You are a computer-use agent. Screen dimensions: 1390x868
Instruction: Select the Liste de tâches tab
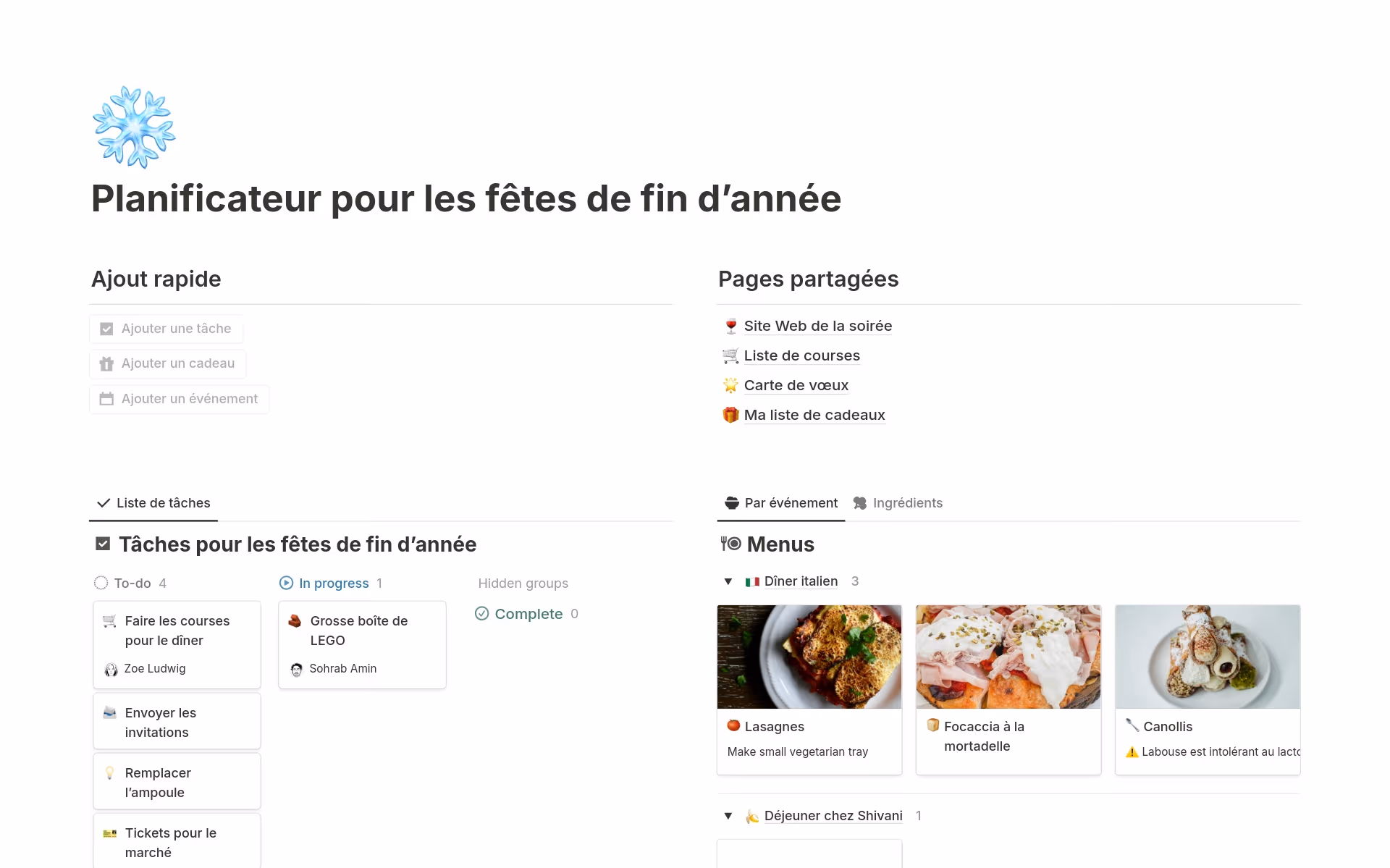[x=153, y=503]
